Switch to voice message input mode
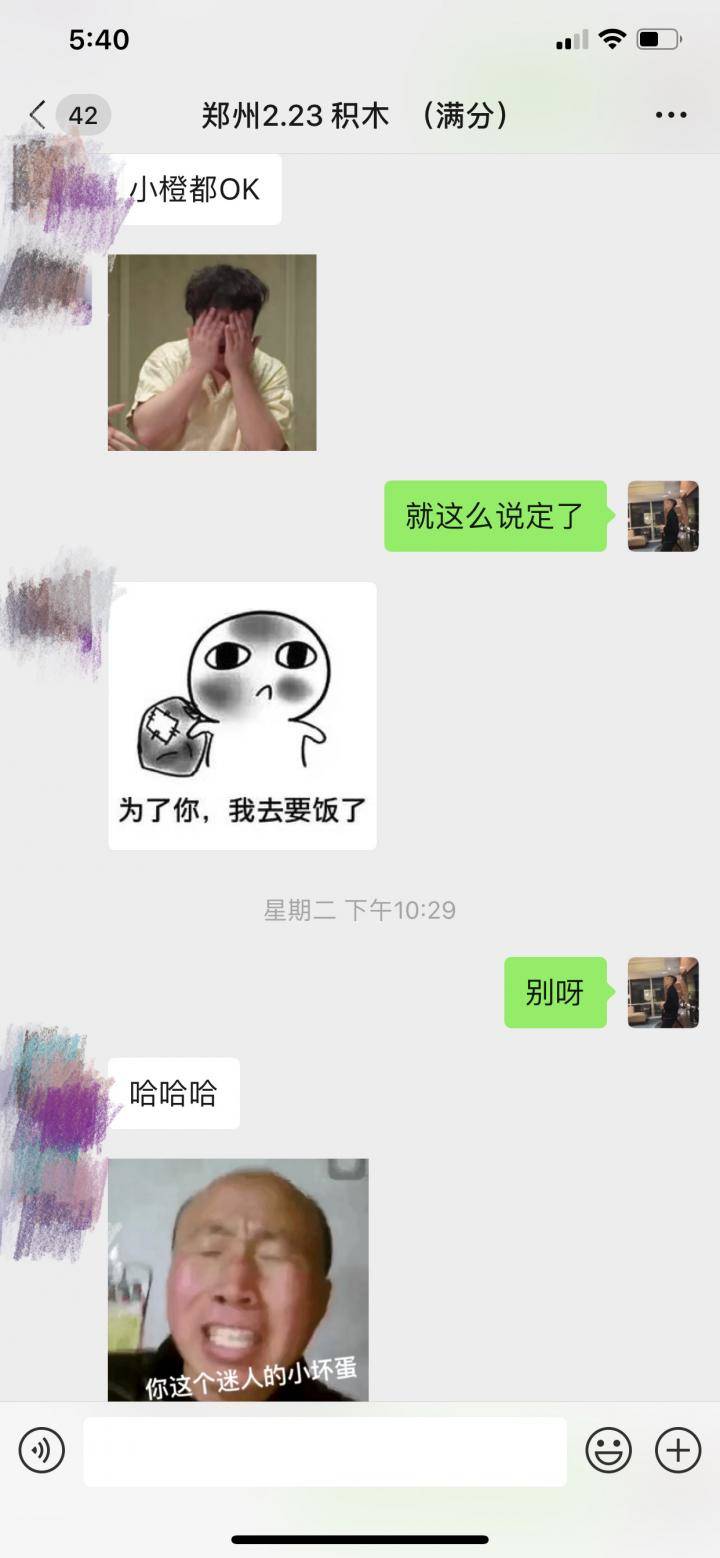This screenshot has height=1558, width=720. pos(40,1451)
